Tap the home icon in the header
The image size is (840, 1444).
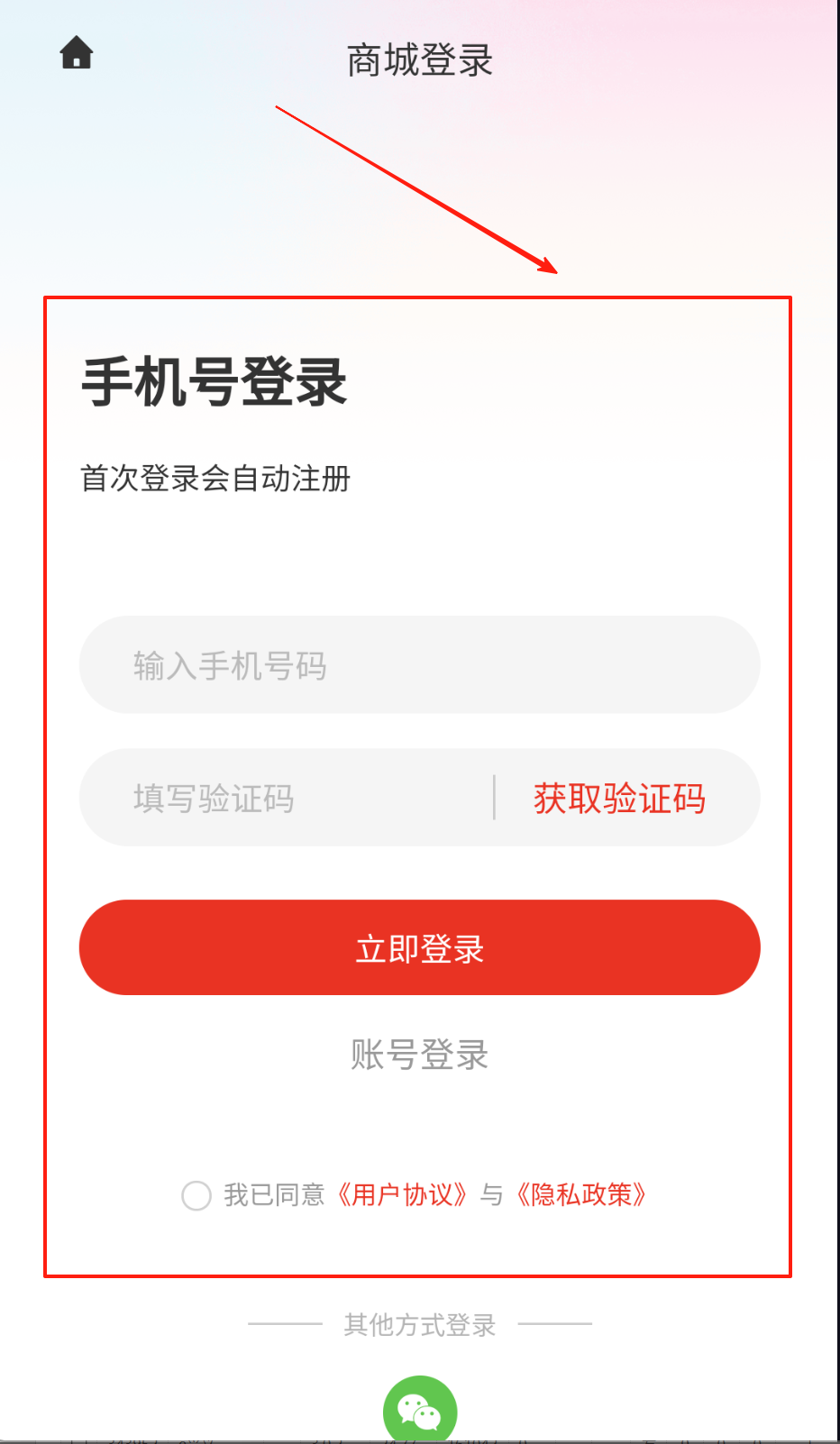point(77,52)
